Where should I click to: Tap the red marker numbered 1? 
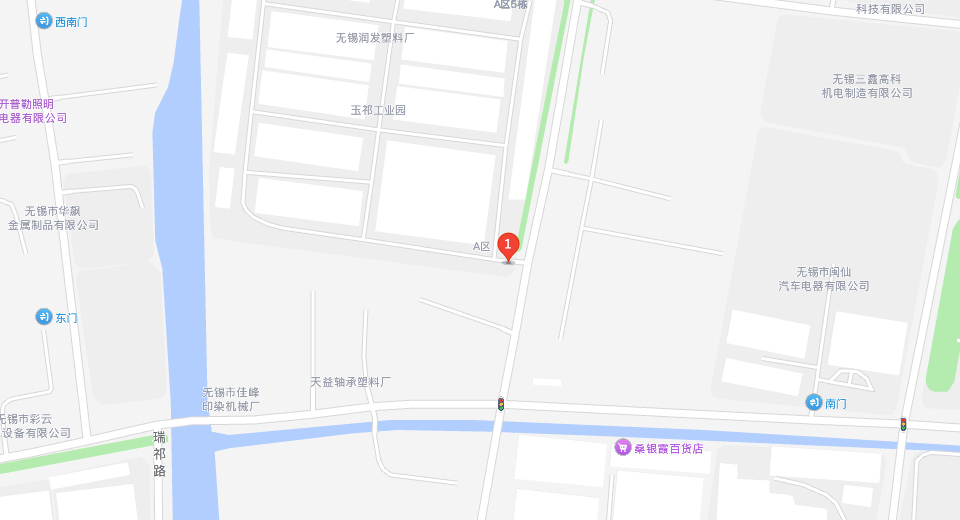(x=508, y=245)
